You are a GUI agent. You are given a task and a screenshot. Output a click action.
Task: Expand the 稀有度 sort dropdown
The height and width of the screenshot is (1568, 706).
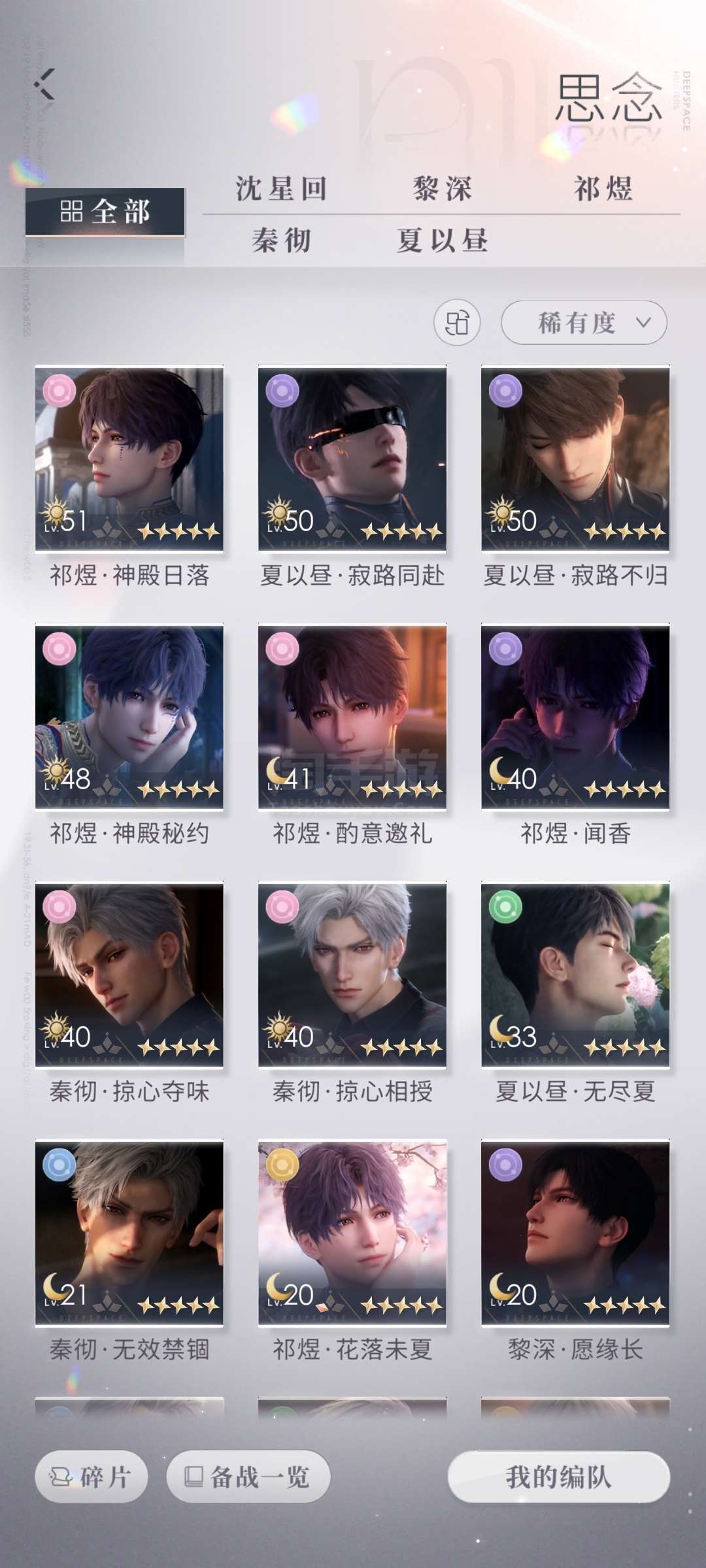(x=584, y=322)
